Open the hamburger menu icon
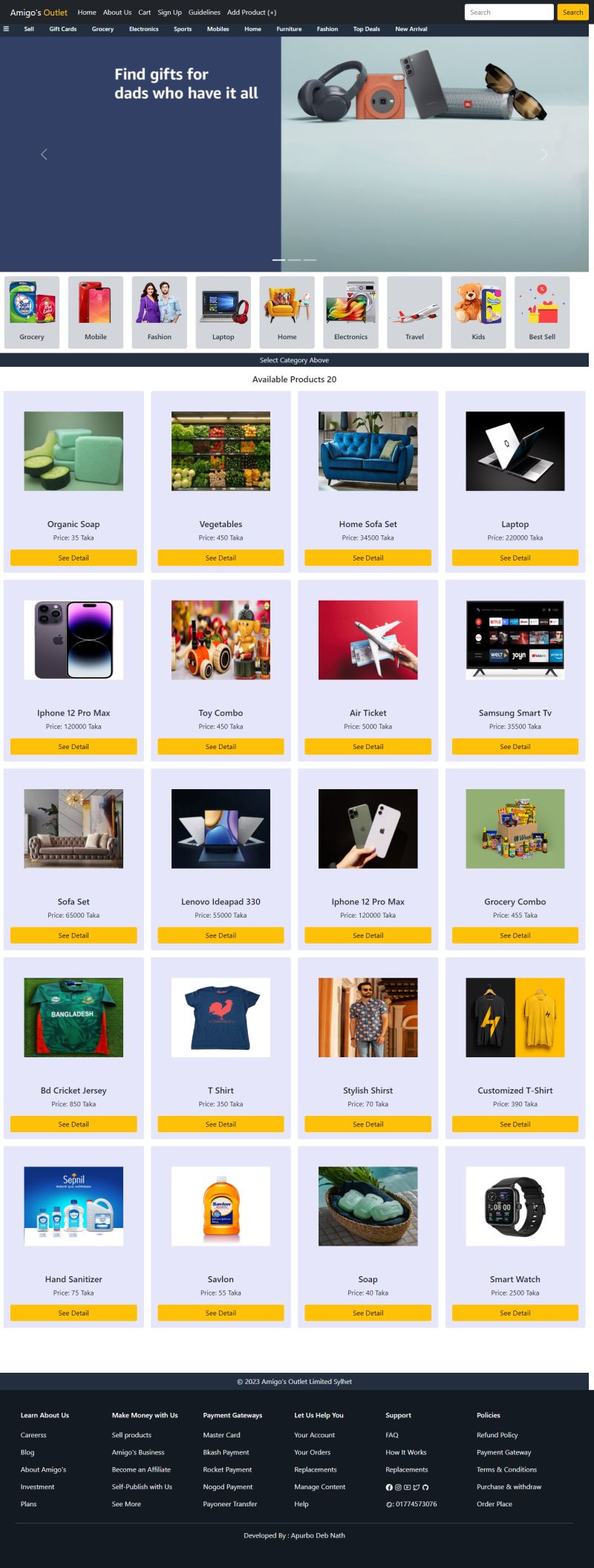 pyautogui.click(x=6, y=29)
